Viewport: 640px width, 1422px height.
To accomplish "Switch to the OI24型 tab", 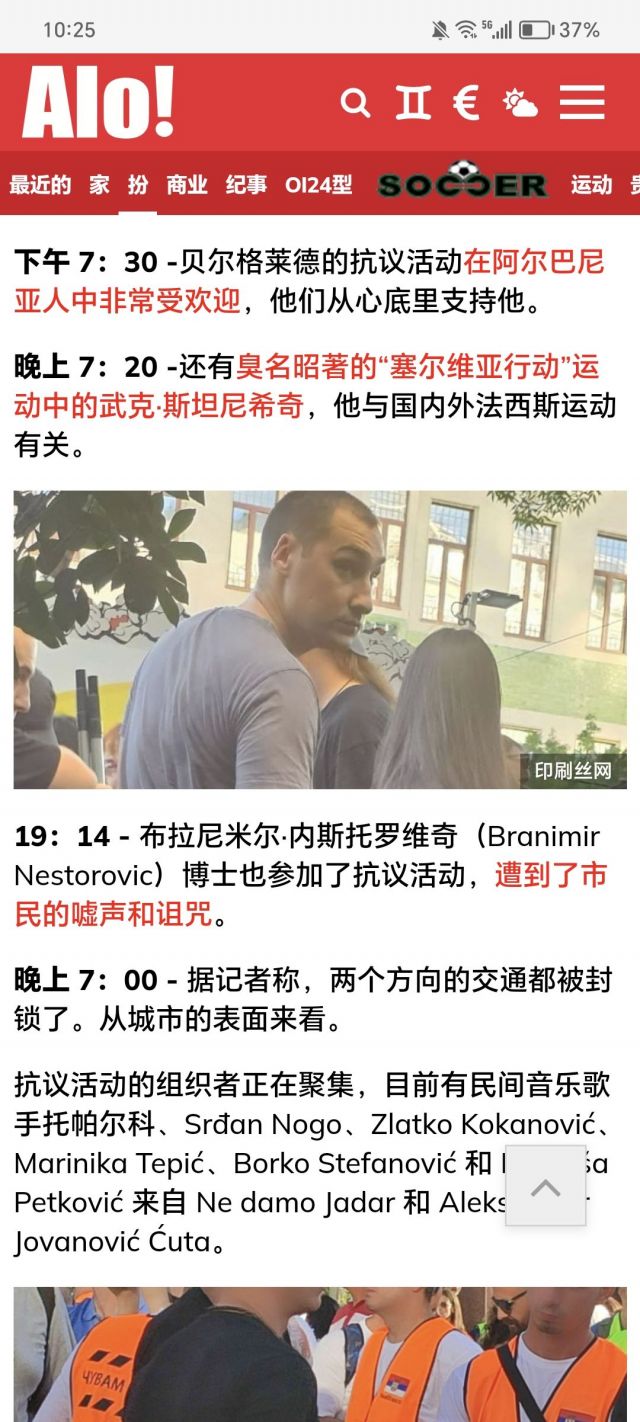I will [319, 185].
